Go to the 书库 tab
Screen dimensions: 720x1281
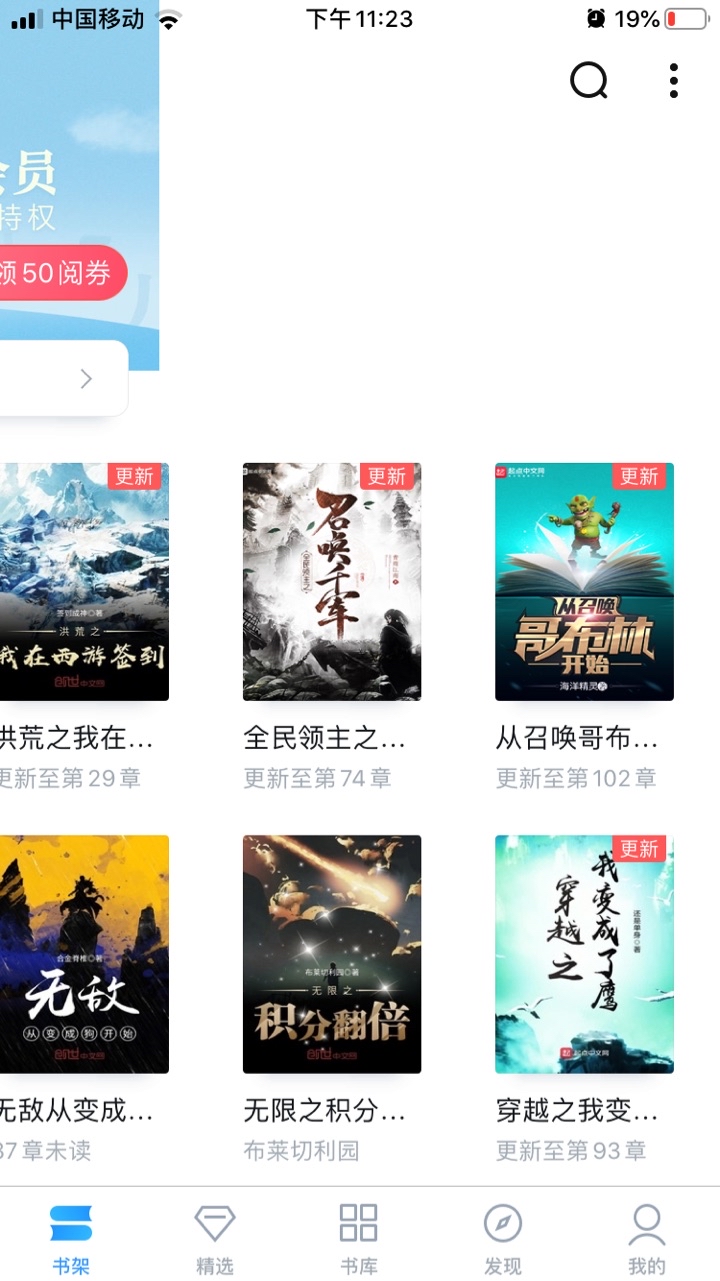[359, 1238]
